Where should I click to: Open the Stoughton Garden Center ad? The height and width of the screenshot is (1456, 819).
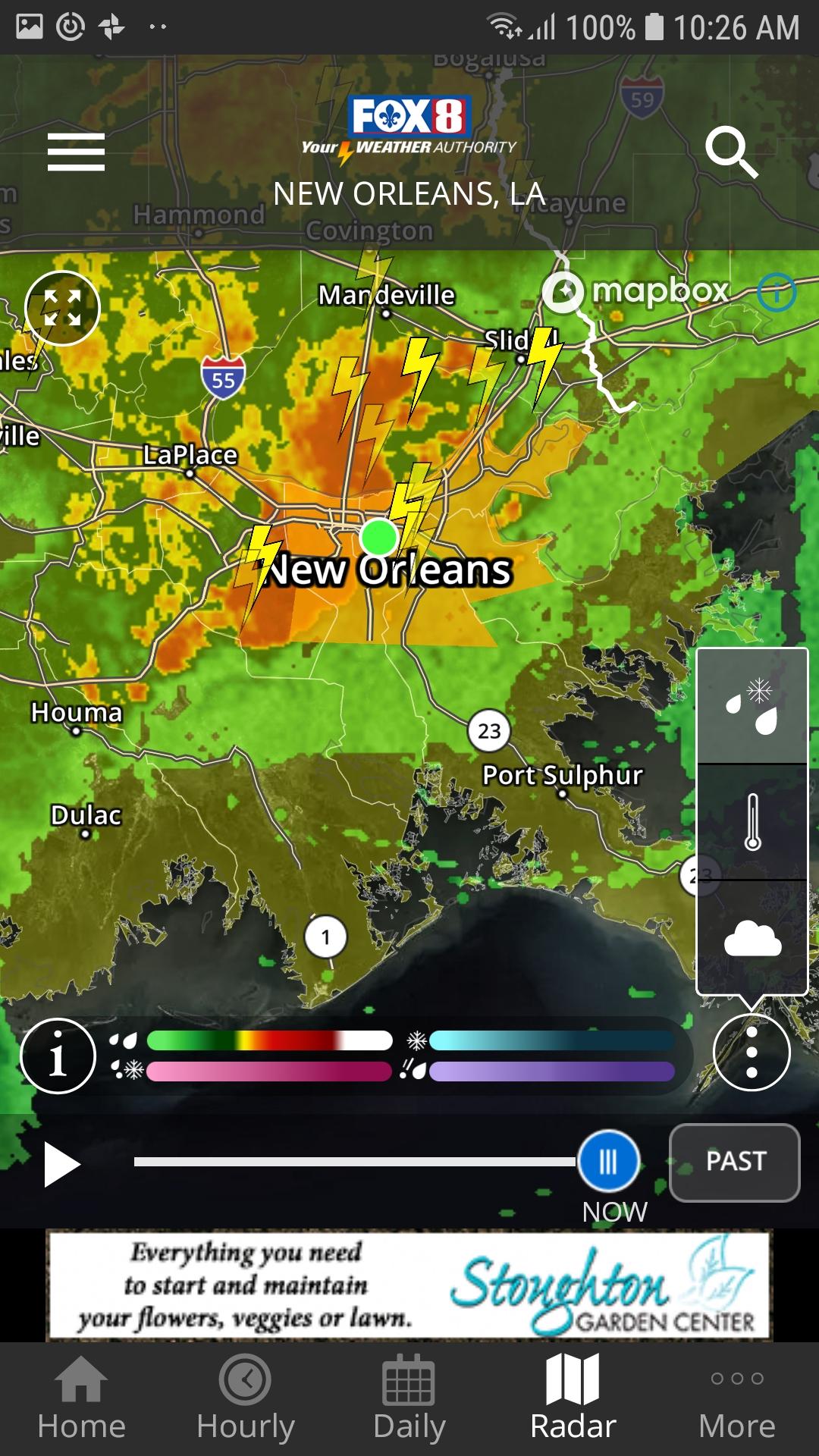tap(409, 1285)
